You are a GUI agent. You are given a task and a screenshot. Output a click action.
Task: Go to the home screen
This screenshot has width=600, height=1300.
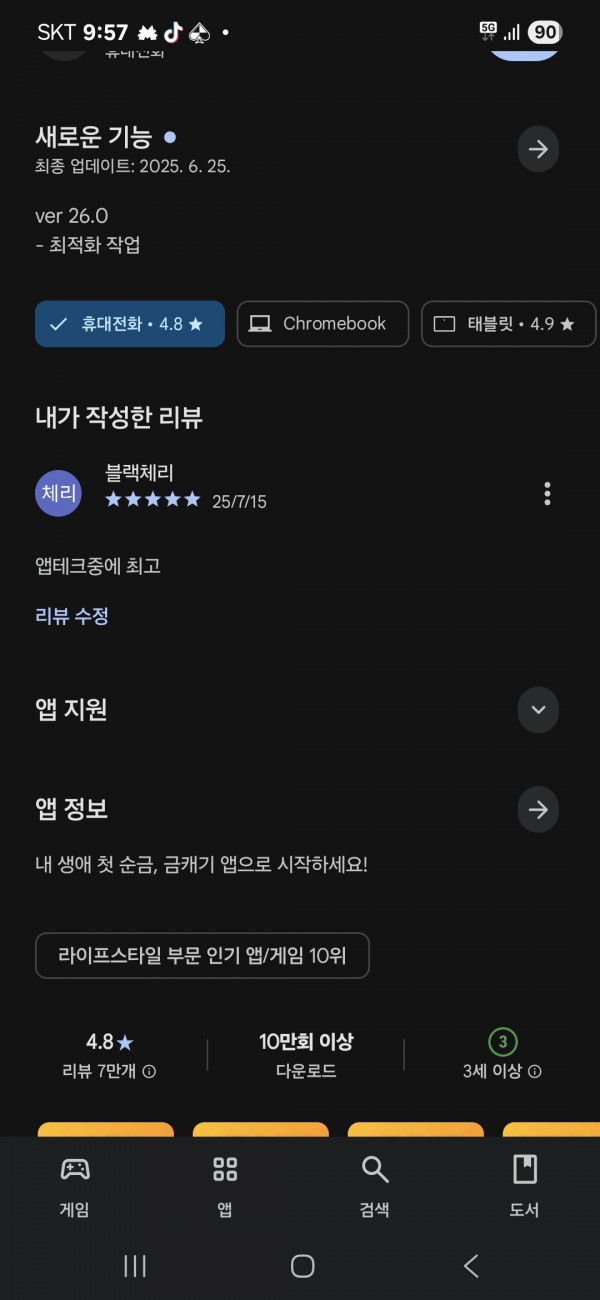(x=302, y=1266)
